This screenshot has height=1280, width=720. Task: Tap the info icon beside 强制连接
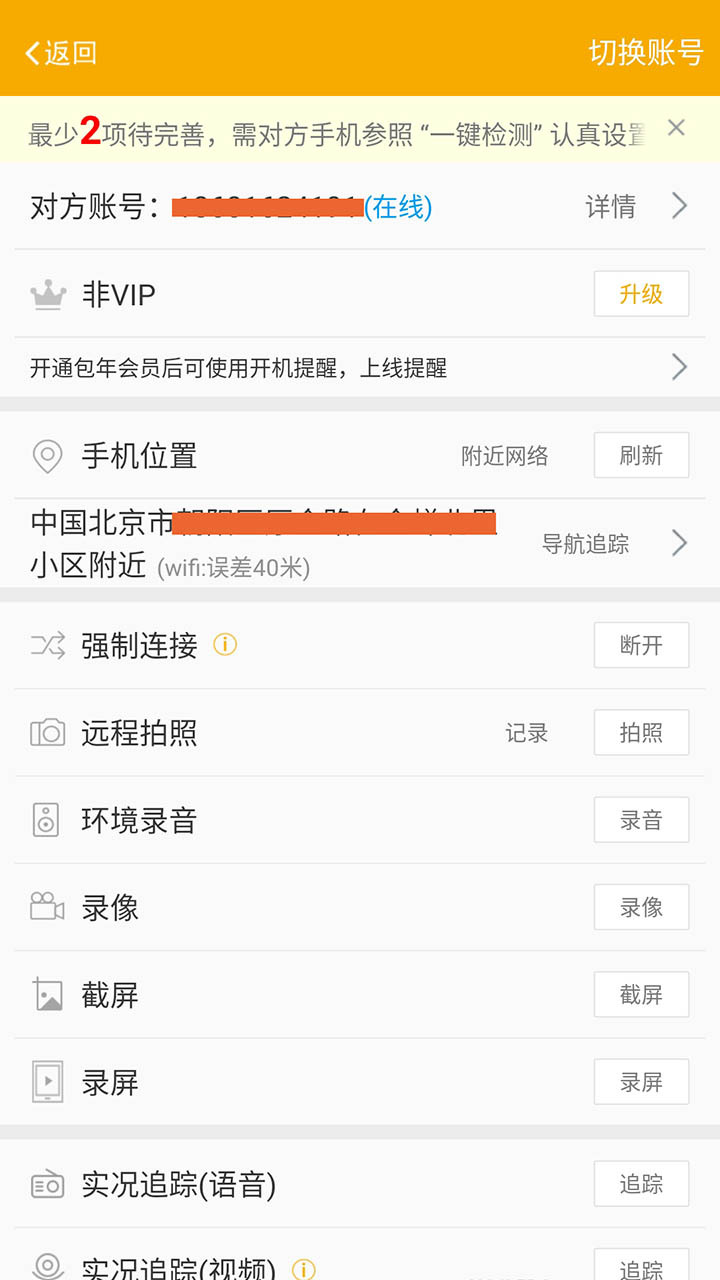pos(226,645)
